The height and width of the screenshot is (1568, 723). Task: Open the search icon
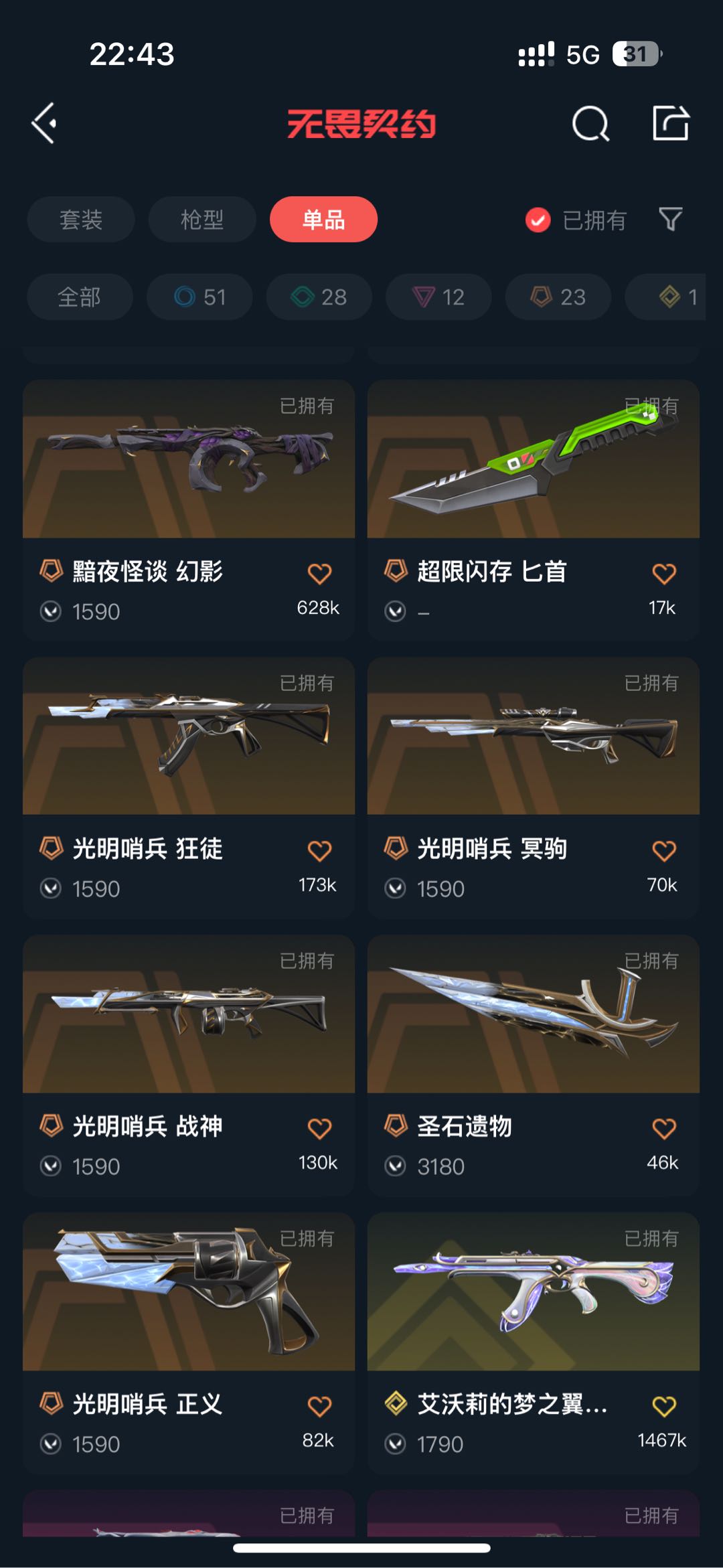tap(590, 123)
